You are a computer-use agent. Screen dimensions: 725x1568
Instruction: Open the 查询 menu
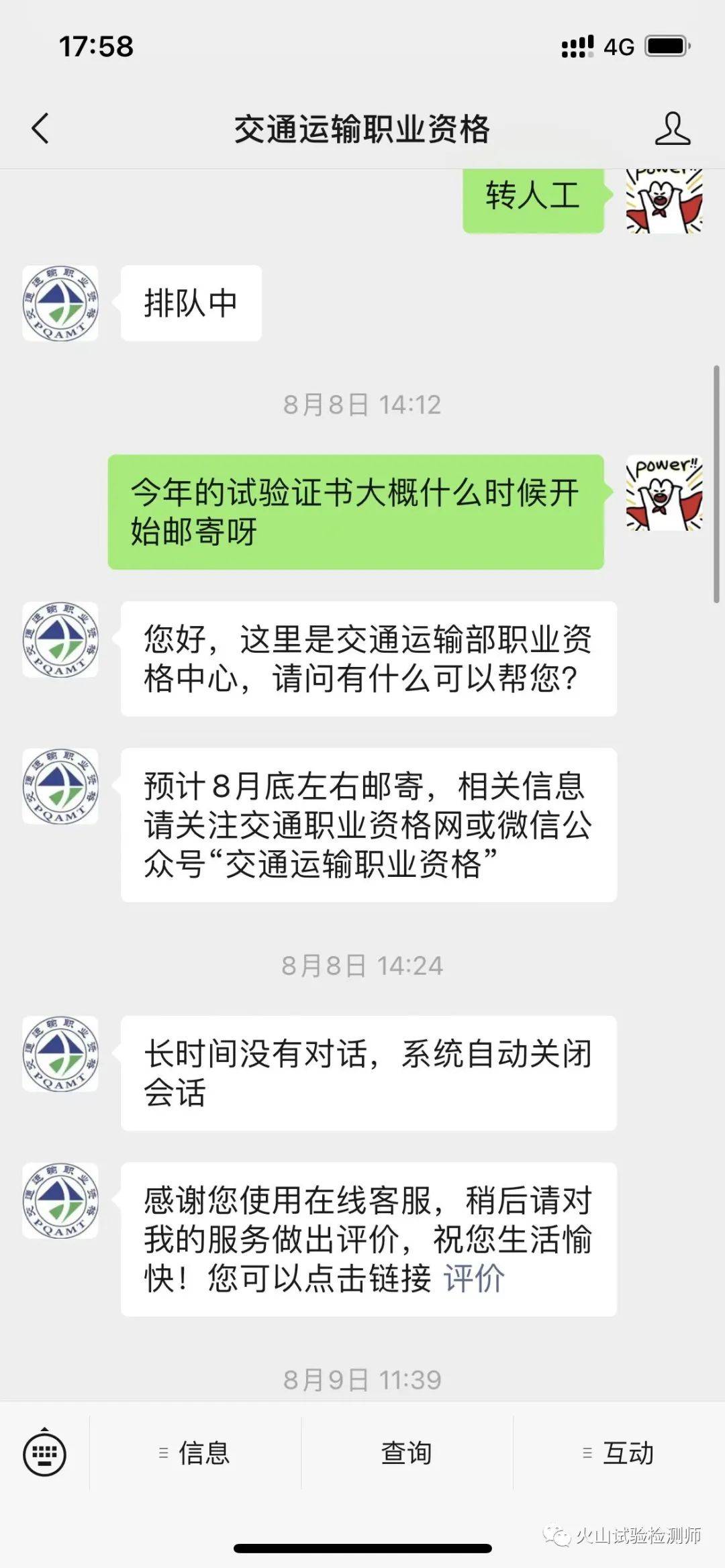click(x=407, y=1453)
